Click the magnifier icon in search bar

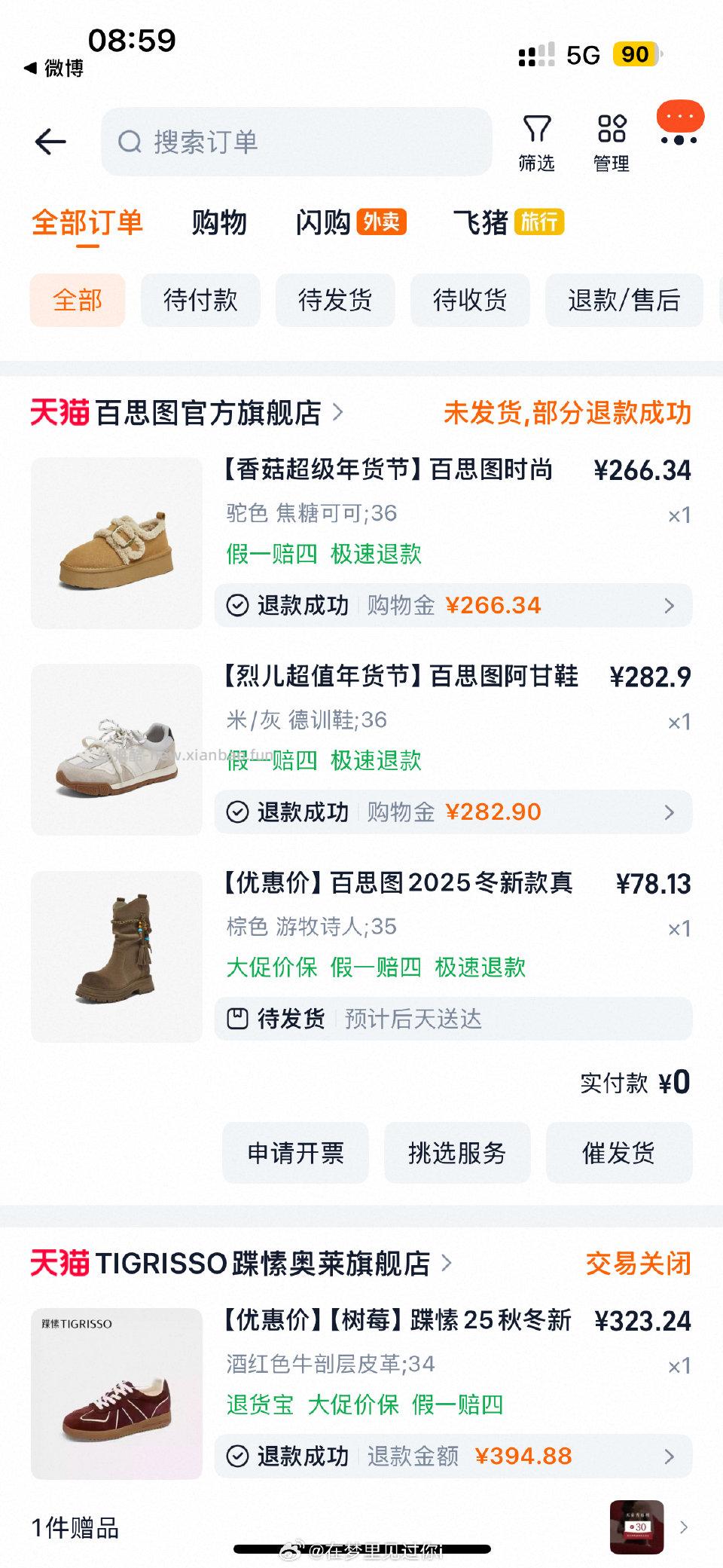[132, 142]
